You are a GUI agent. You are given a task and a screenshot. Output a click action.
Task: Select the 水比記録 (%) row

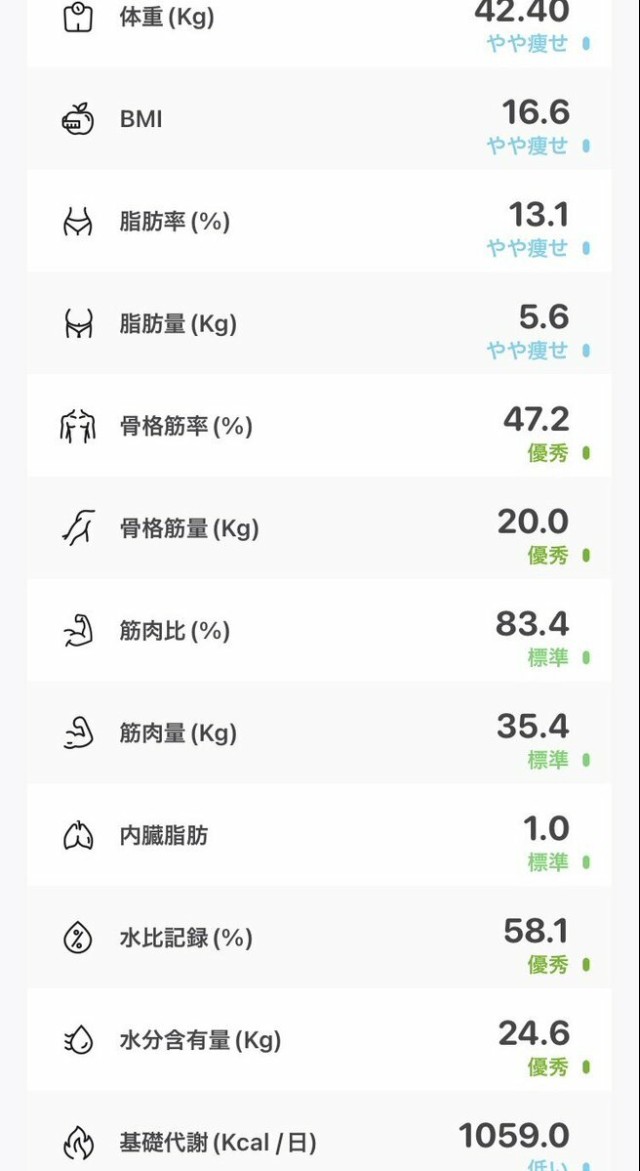(319, 938)
